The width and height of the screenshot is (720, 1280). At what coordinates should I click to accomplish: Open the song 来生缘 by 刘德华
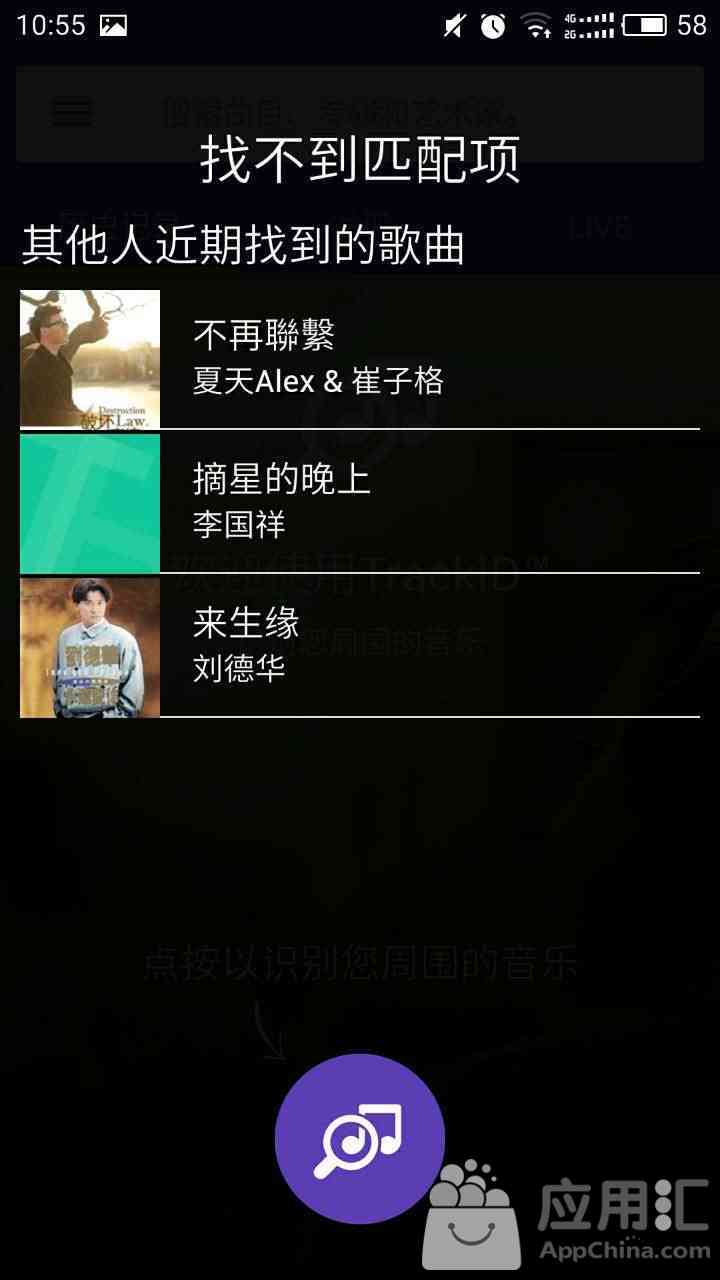360,646
